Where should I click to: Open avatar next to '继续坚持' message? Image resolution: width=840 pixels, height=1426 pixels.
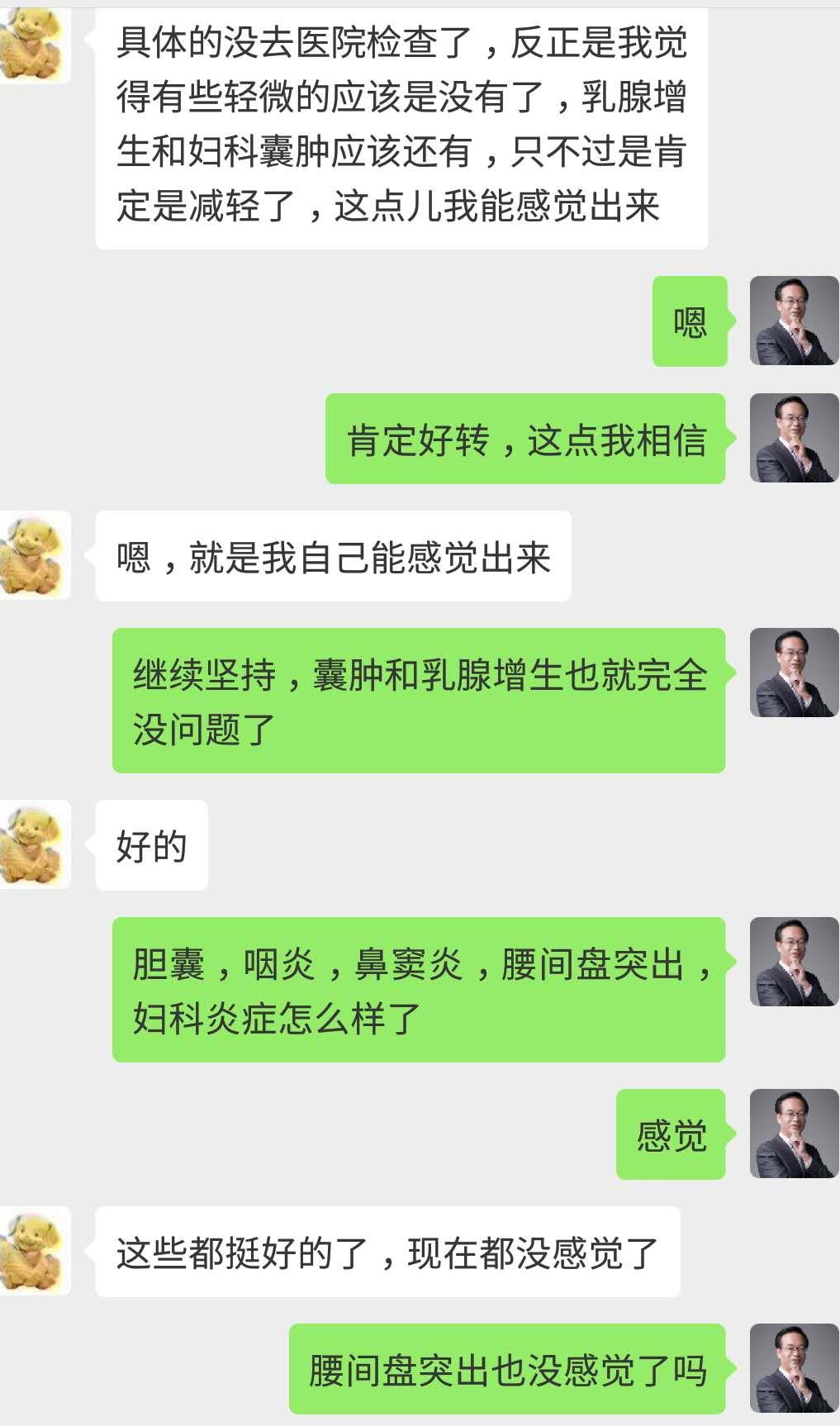coord(794,673)
